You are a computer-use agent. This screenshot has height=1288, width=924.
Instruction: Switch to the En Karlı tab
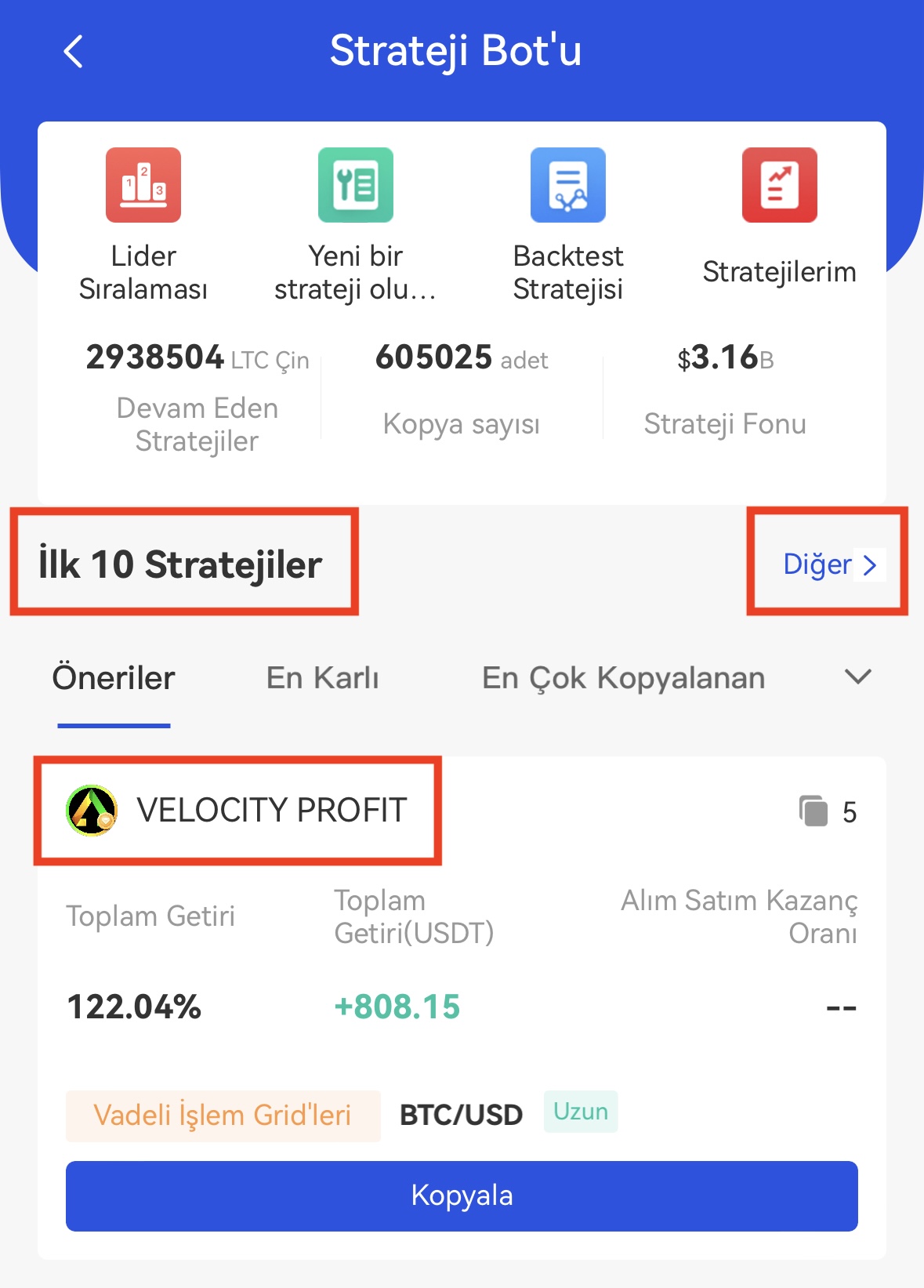coord(322,679)
